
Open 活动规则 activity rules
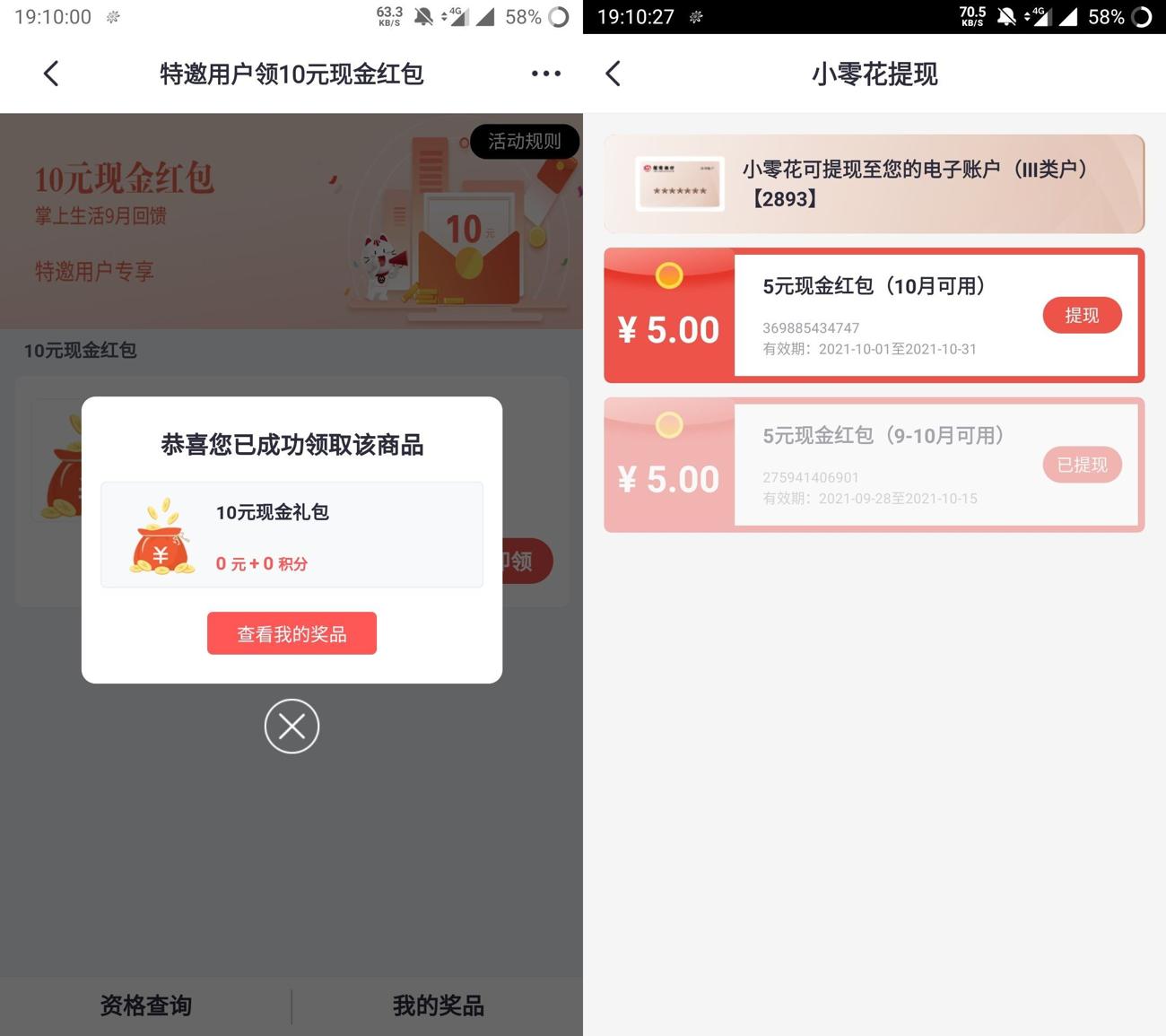tap(525, 141)
